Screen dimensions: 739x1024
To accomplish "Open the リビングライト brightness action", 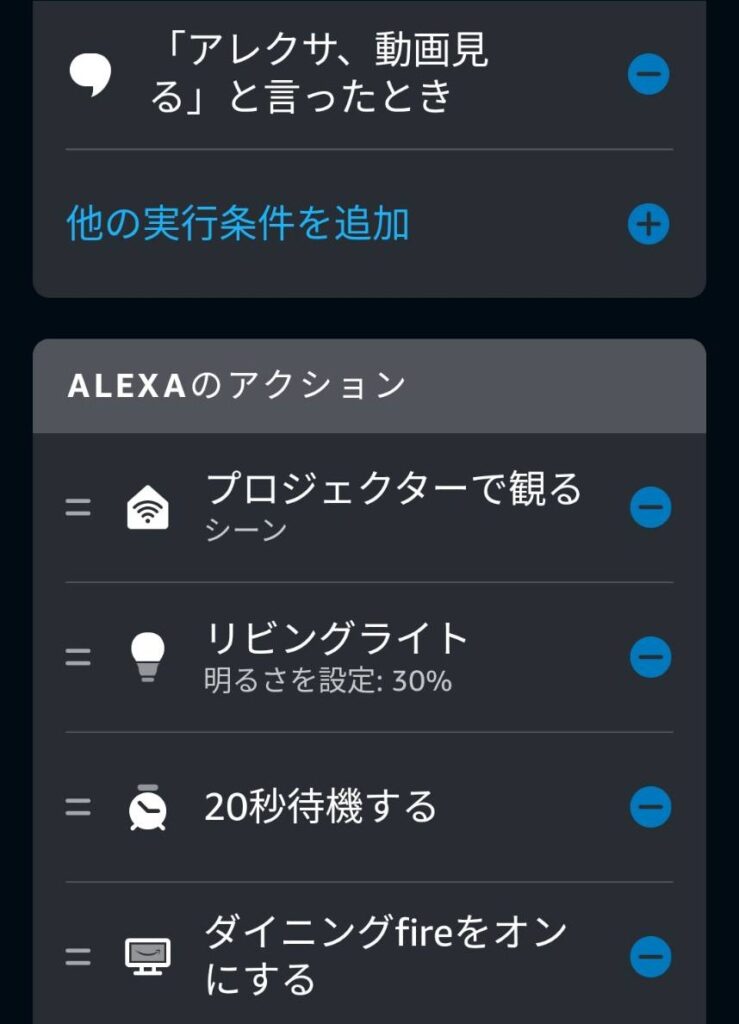I will point(336,656).
